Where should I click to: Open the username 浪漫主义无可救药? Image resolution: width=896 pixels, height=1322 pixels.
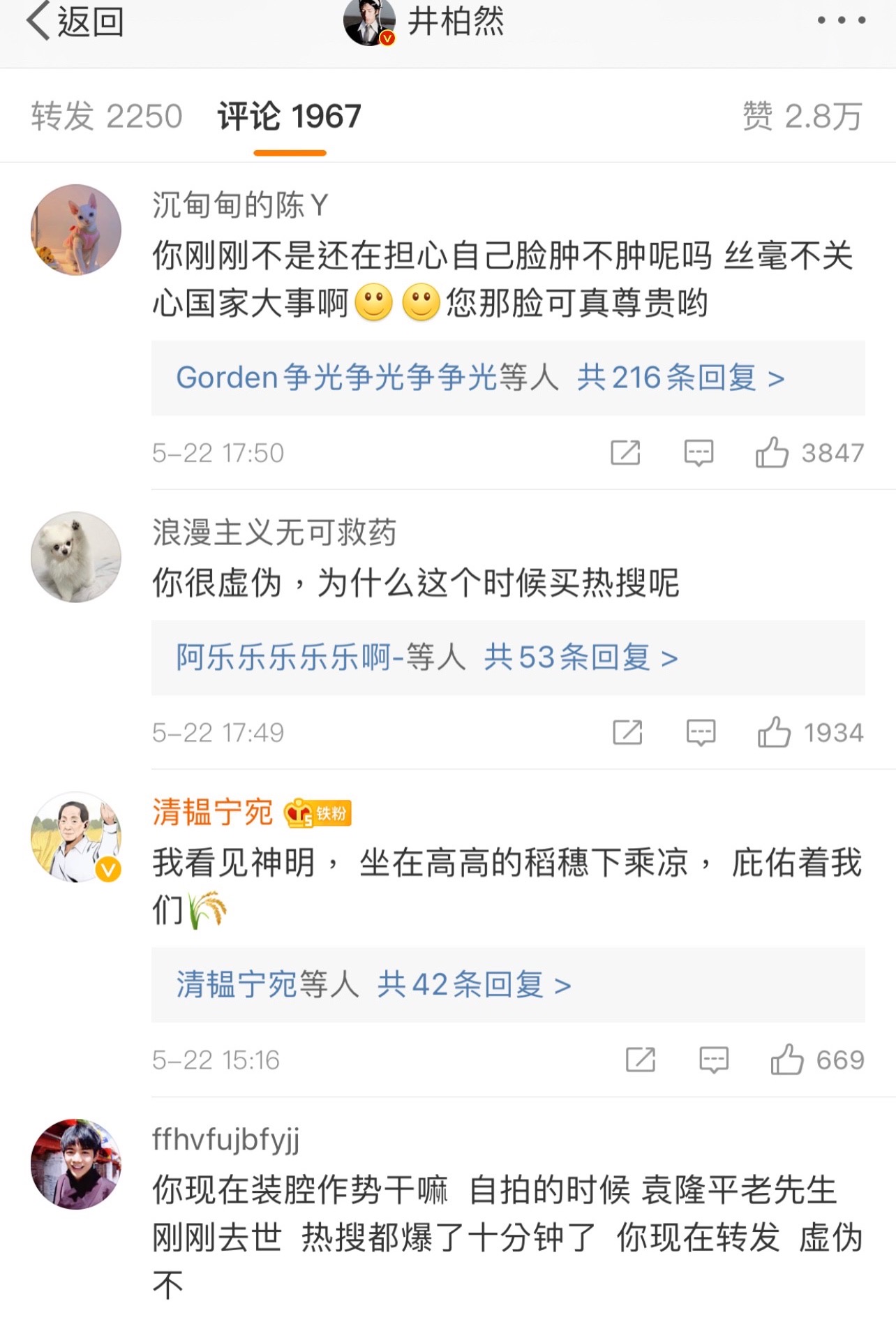274,533
